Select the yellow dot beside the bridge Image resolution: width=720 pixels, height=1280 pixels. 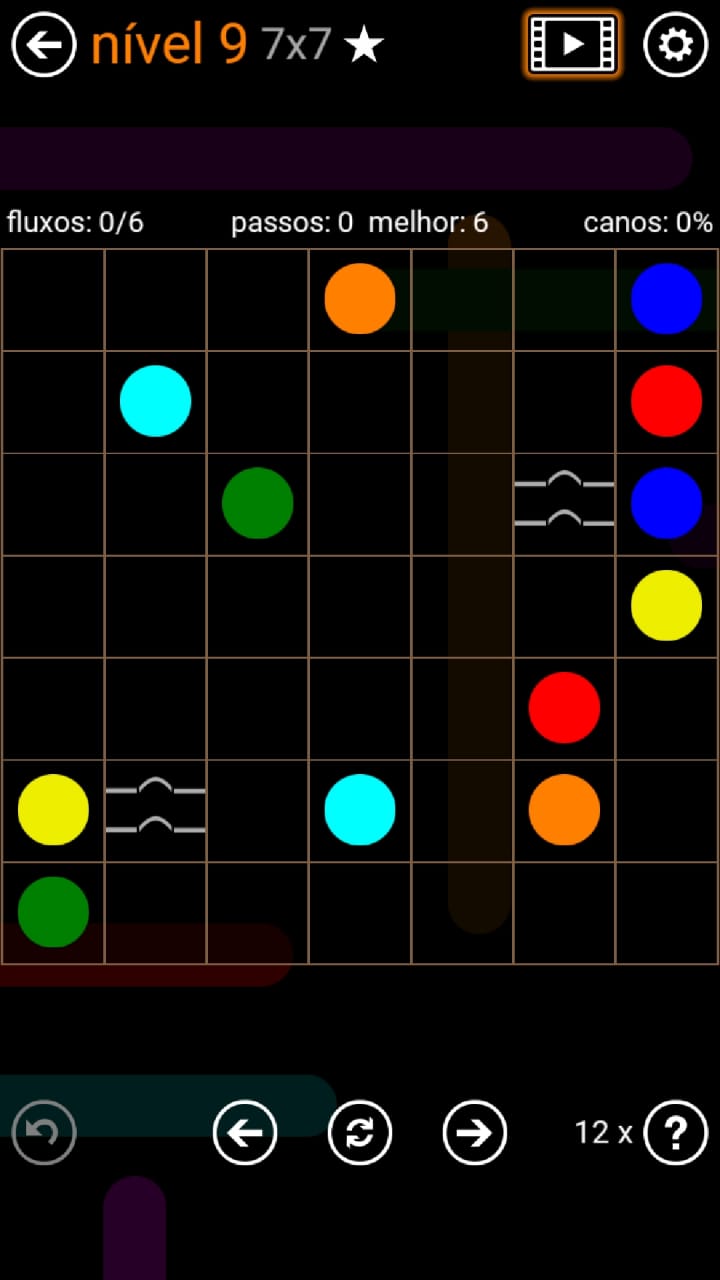(x=53, y=809)
